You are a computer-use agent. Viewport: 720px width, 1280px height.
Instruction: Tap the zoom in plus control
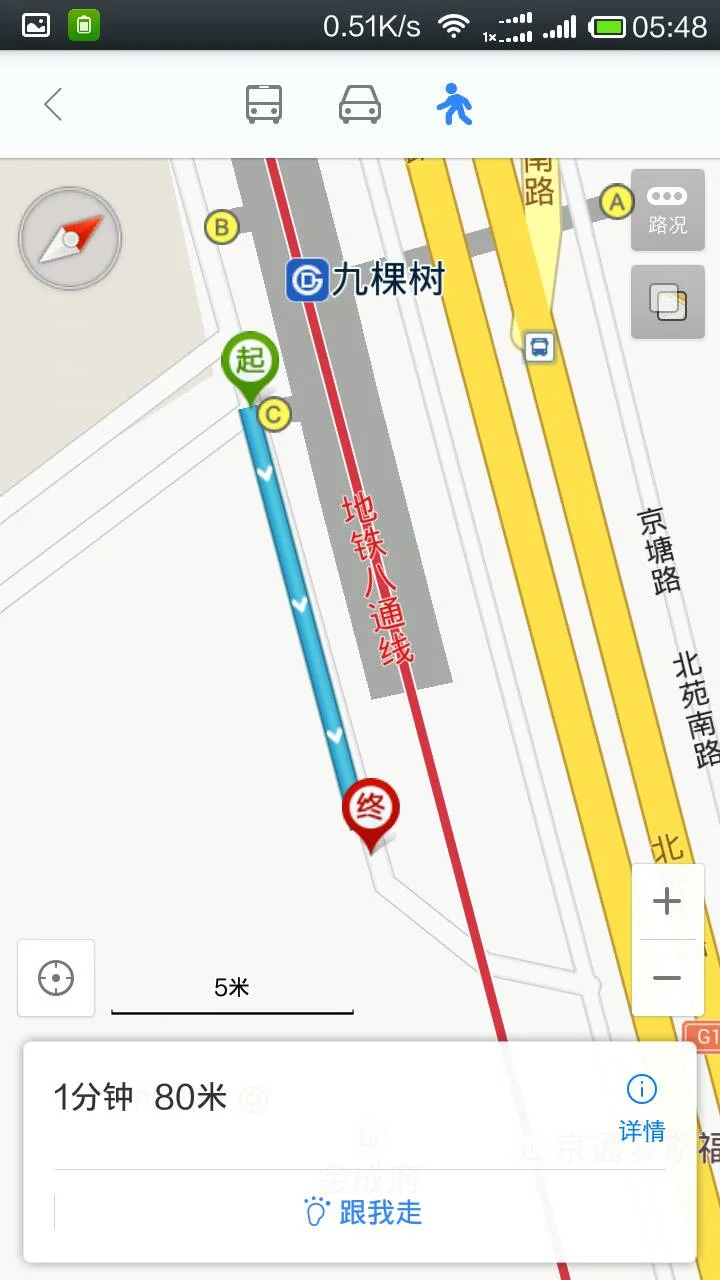(666, 900)
